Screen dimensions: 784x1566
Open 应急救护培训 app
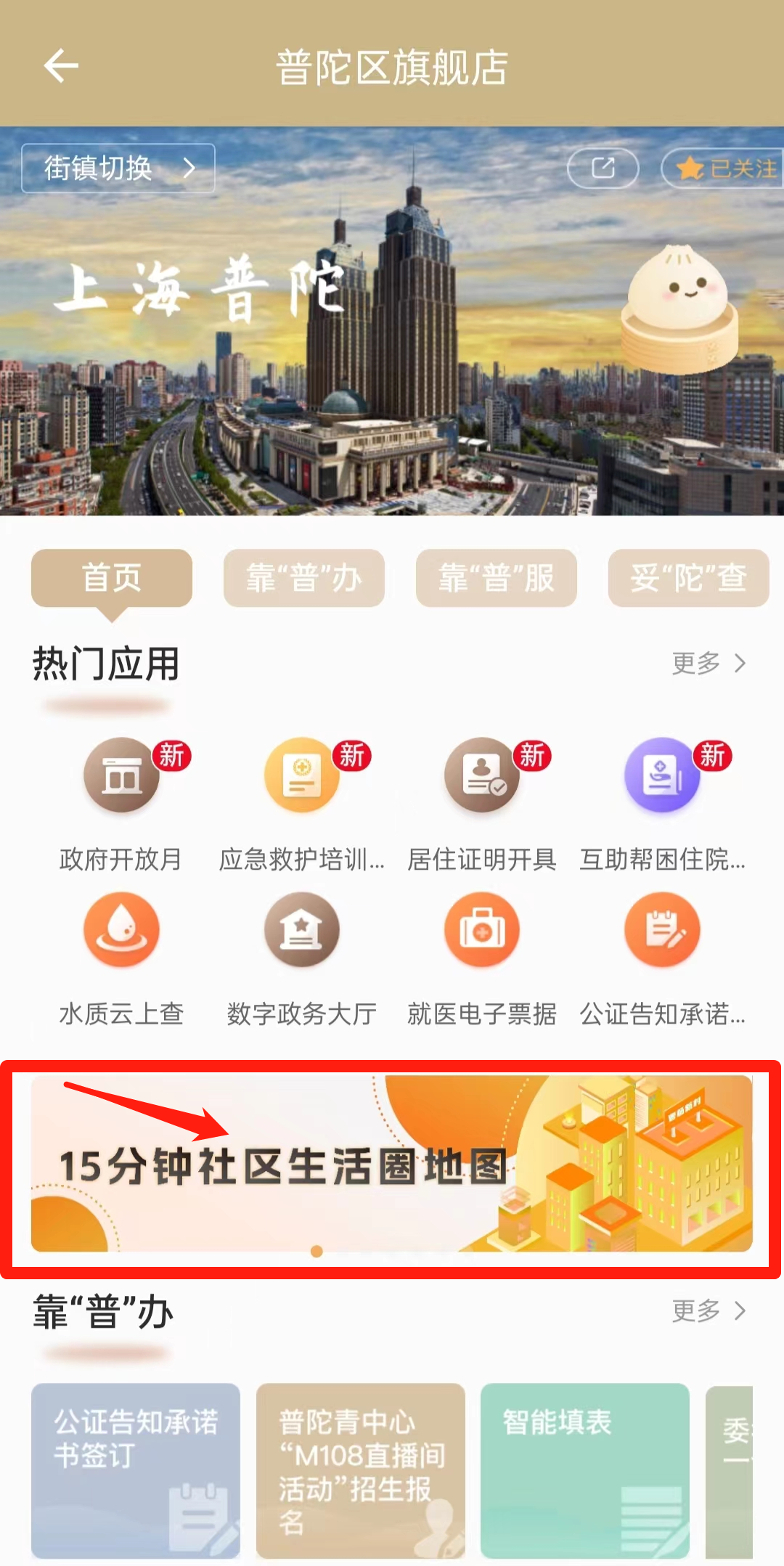(x=302, y=775)
